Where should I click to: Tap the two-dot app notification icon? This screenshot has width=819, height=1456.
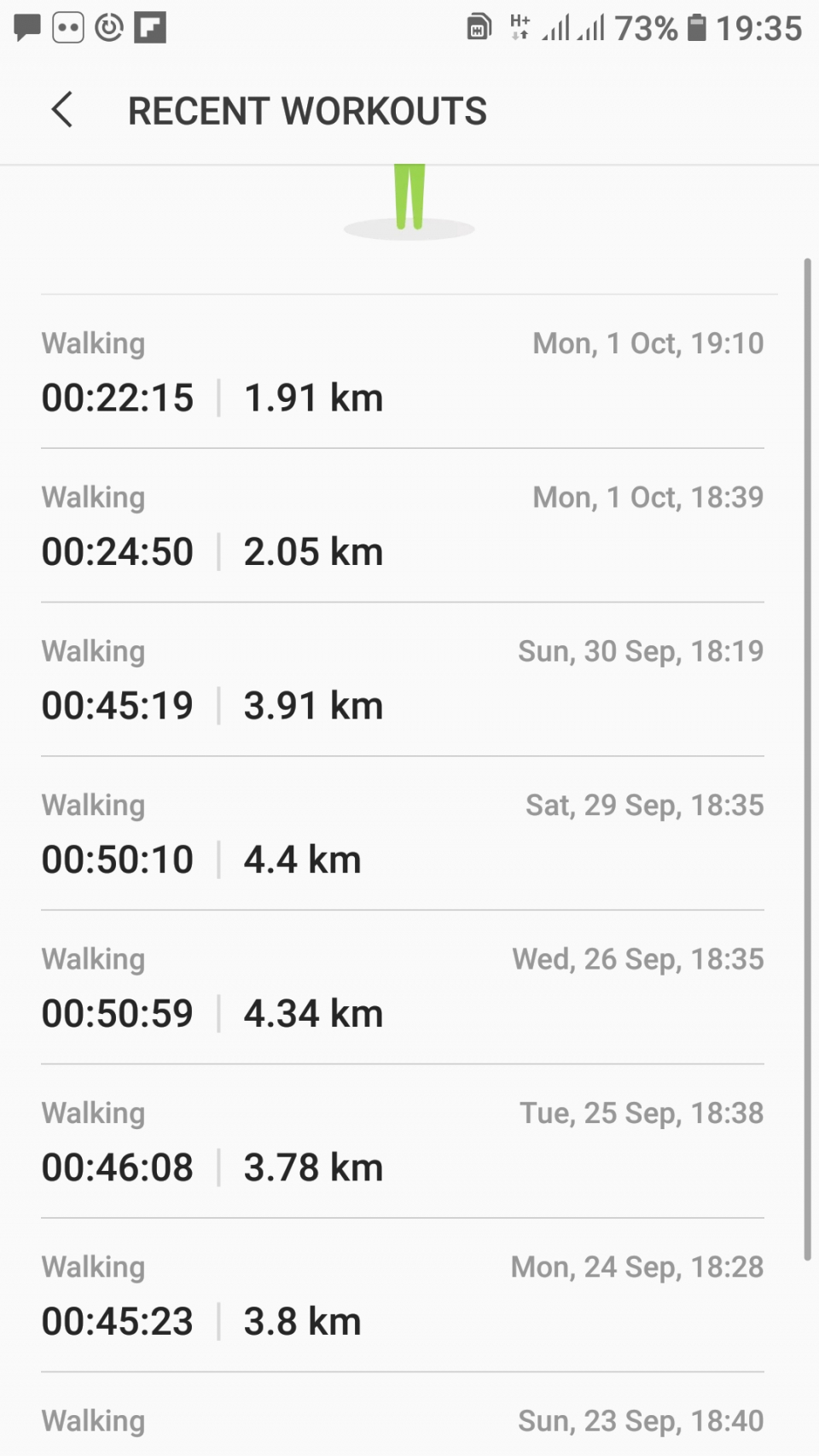point(67,26)
